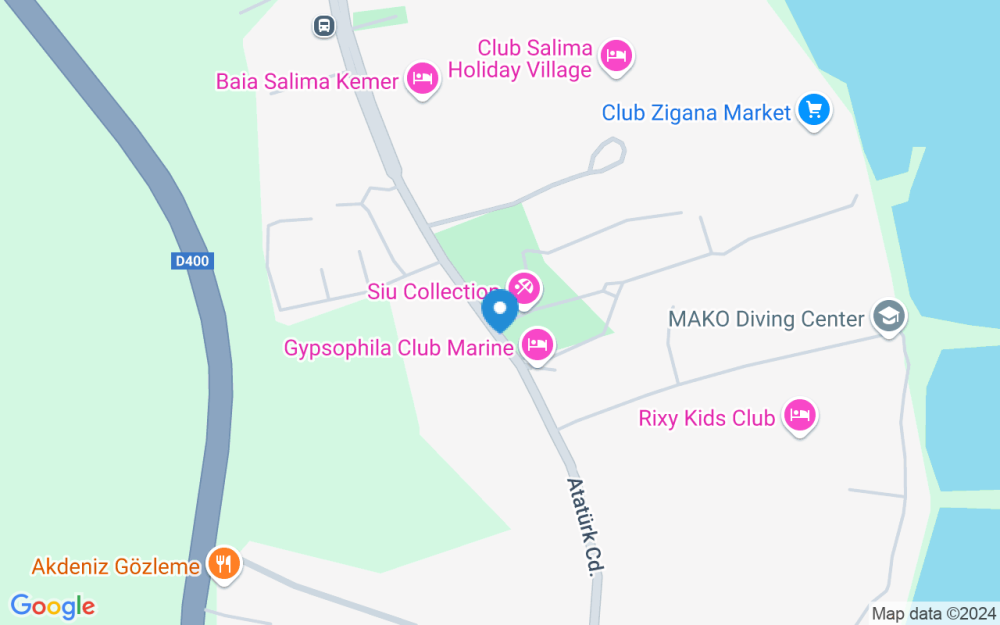Tap the bus stop icon on the map
The image size is (1000, 625).
323,26
